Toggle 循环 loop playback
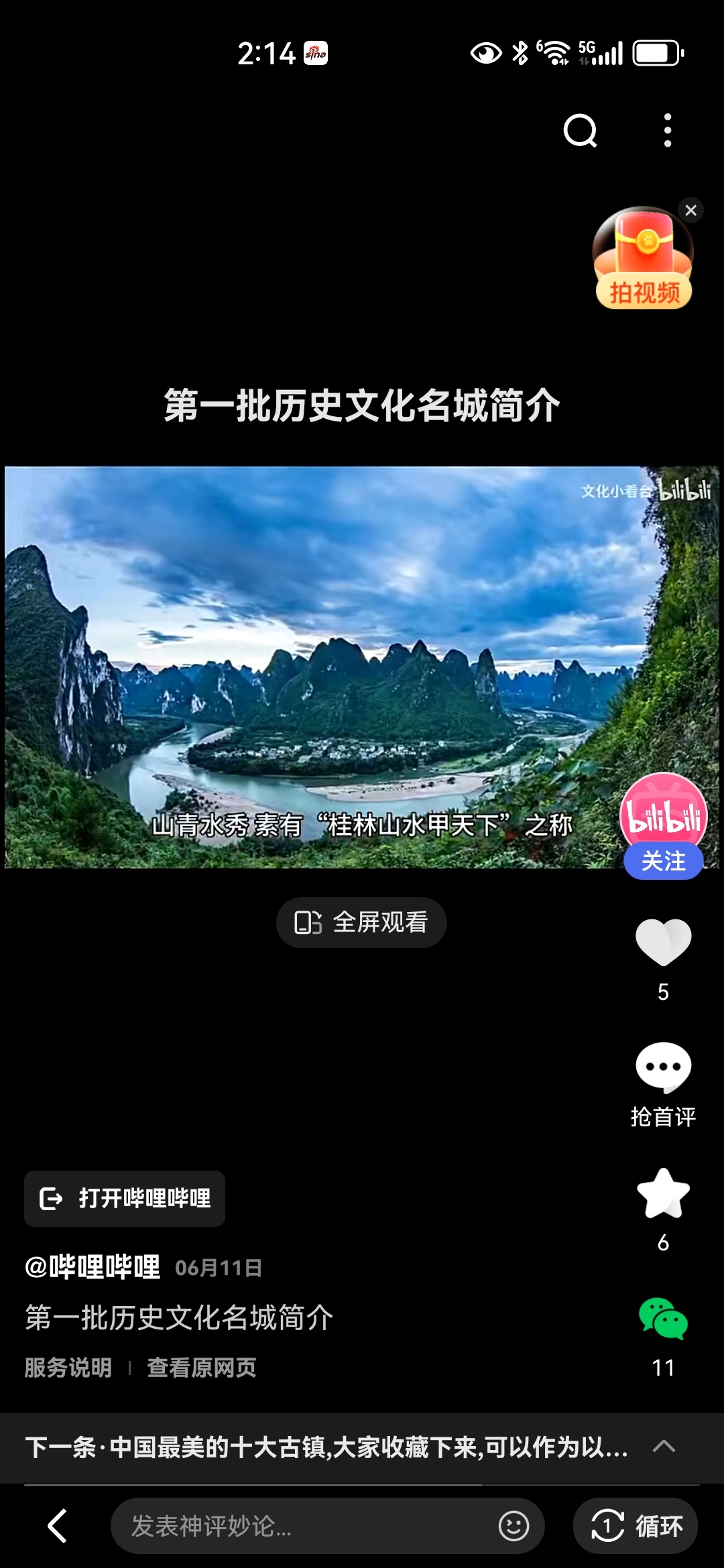The width and height of the screenshot is (724, 1568). click(636, 1526)
